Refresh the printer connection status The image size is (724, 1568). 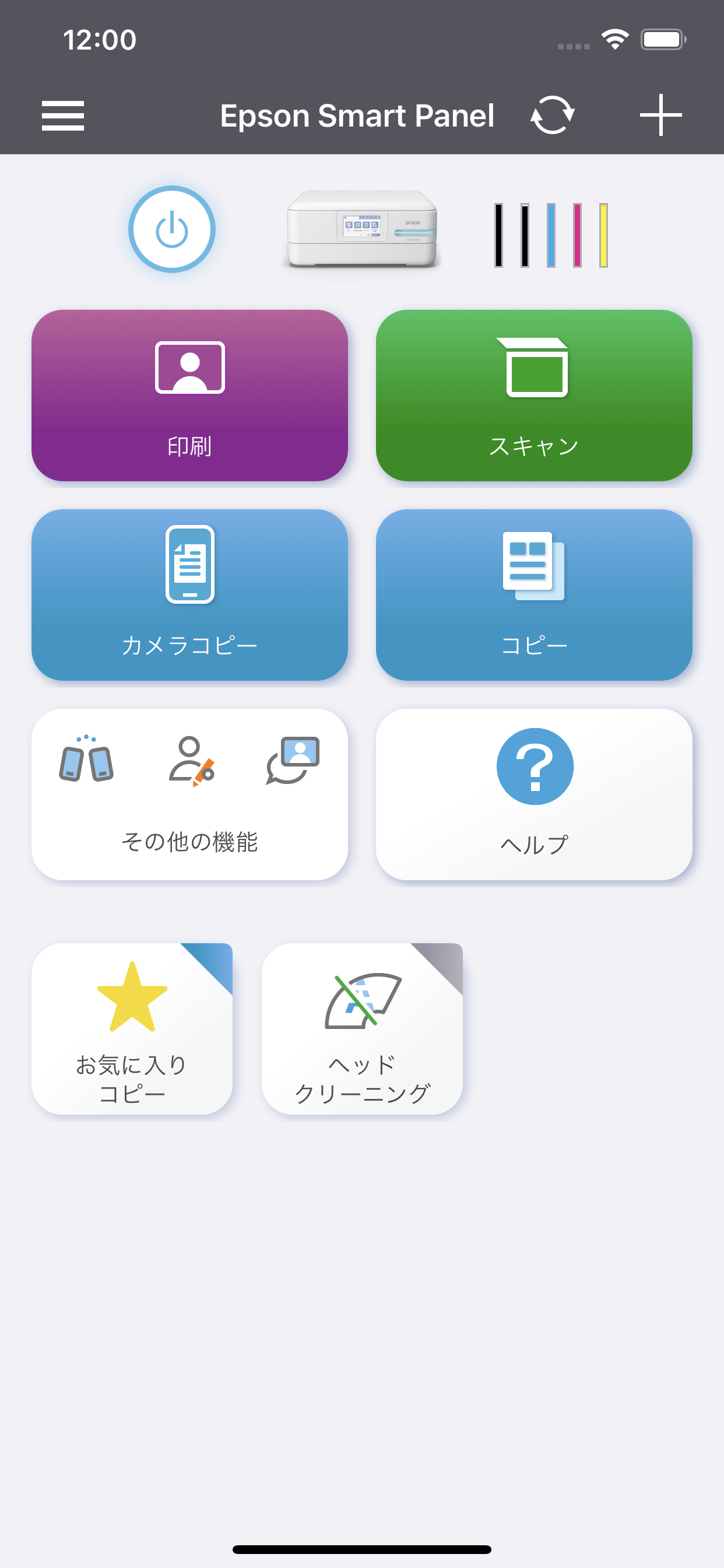click(553, 115)
